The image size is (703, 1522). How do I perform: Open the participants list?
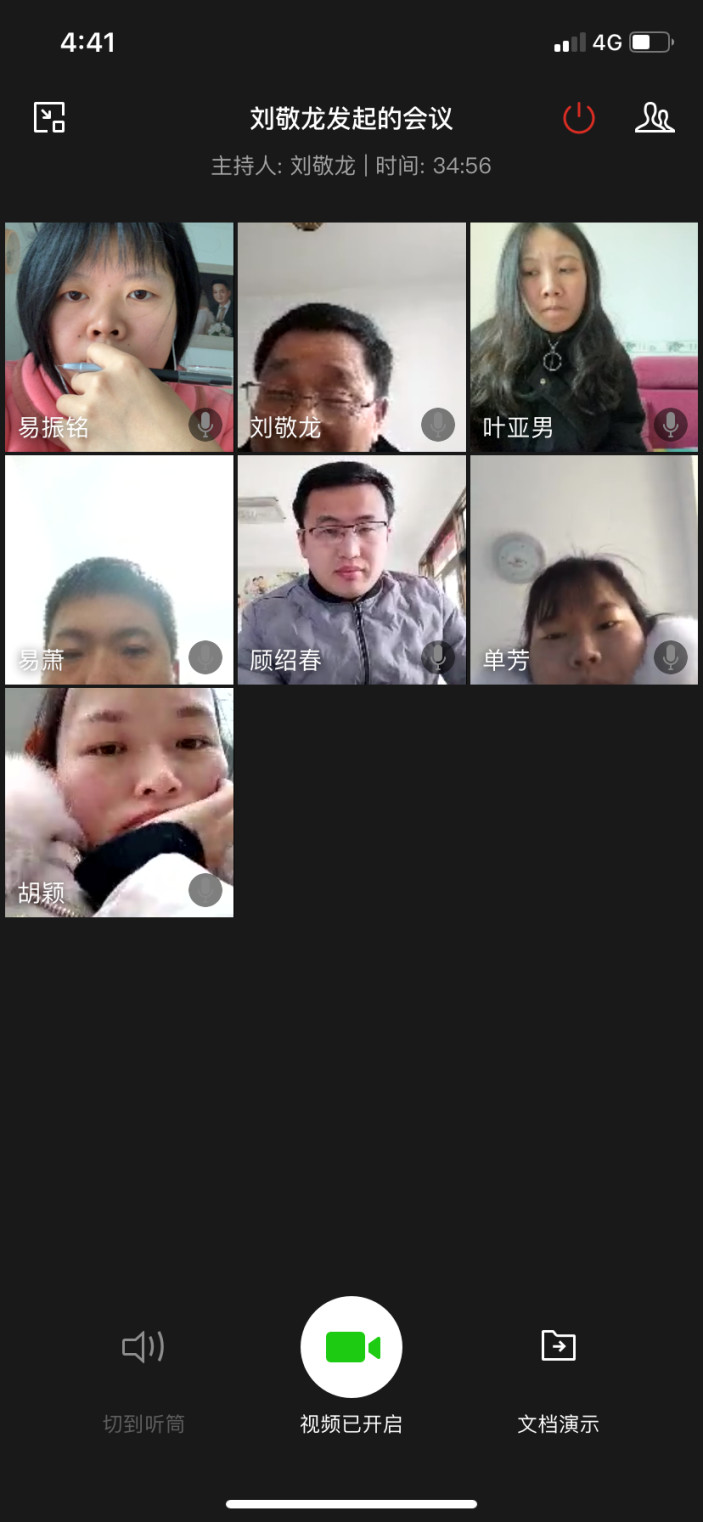click(655, 118)
